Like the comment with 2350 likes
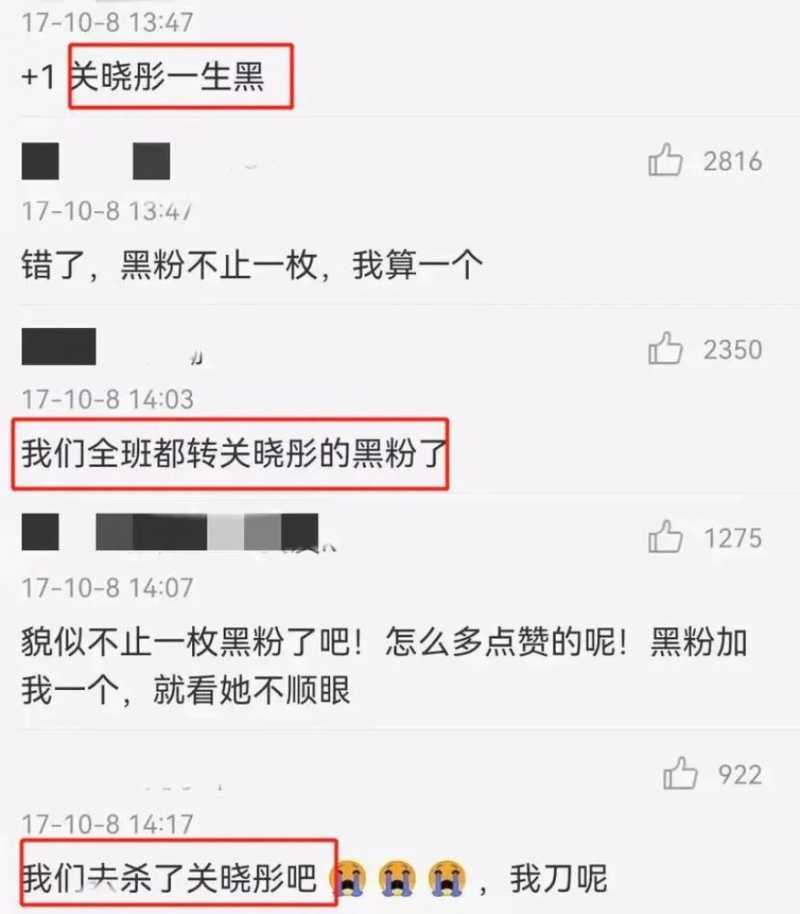The height and width of the screenshot is (914, 800). (x=665, y=349)
